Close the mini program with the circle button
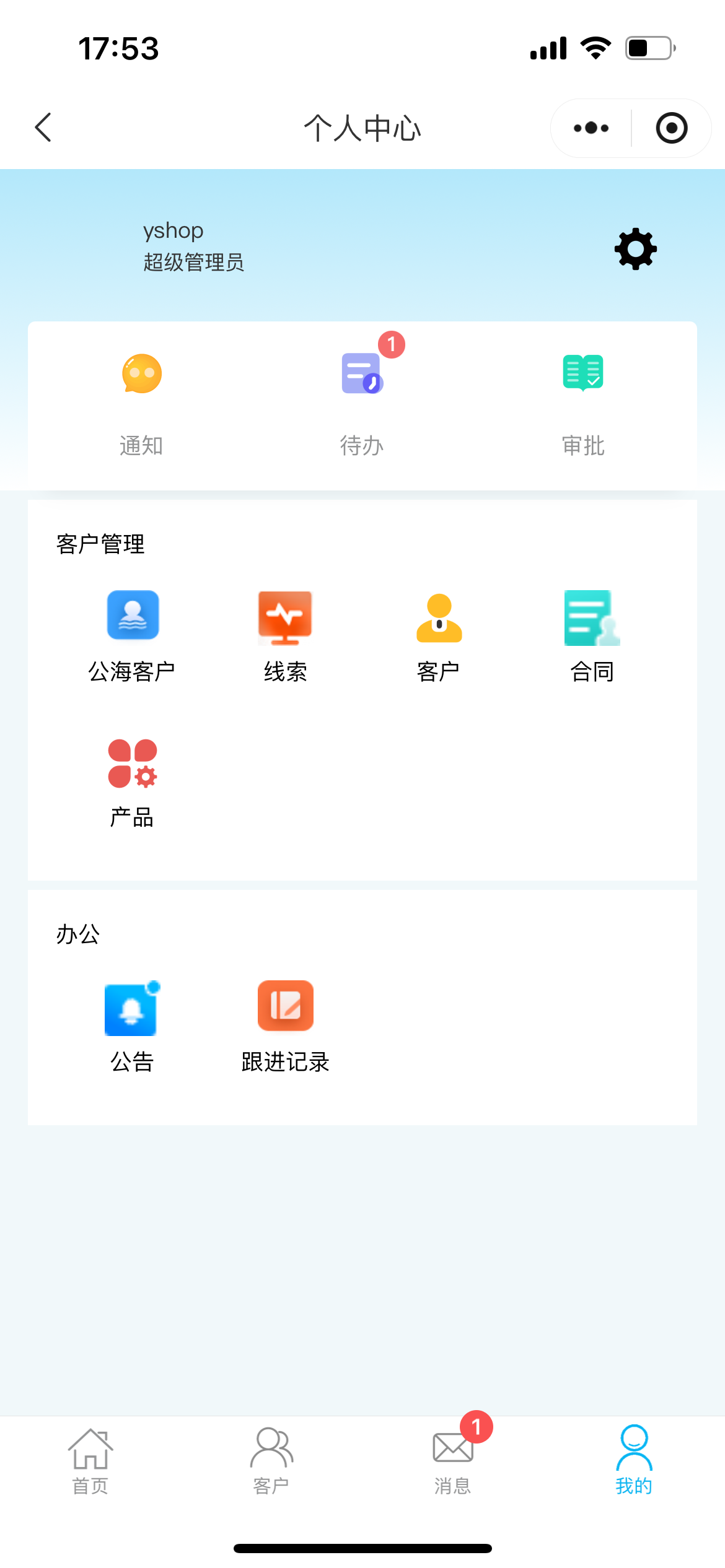The width and height of the screenshot is (725, 1568). point(671,128)
